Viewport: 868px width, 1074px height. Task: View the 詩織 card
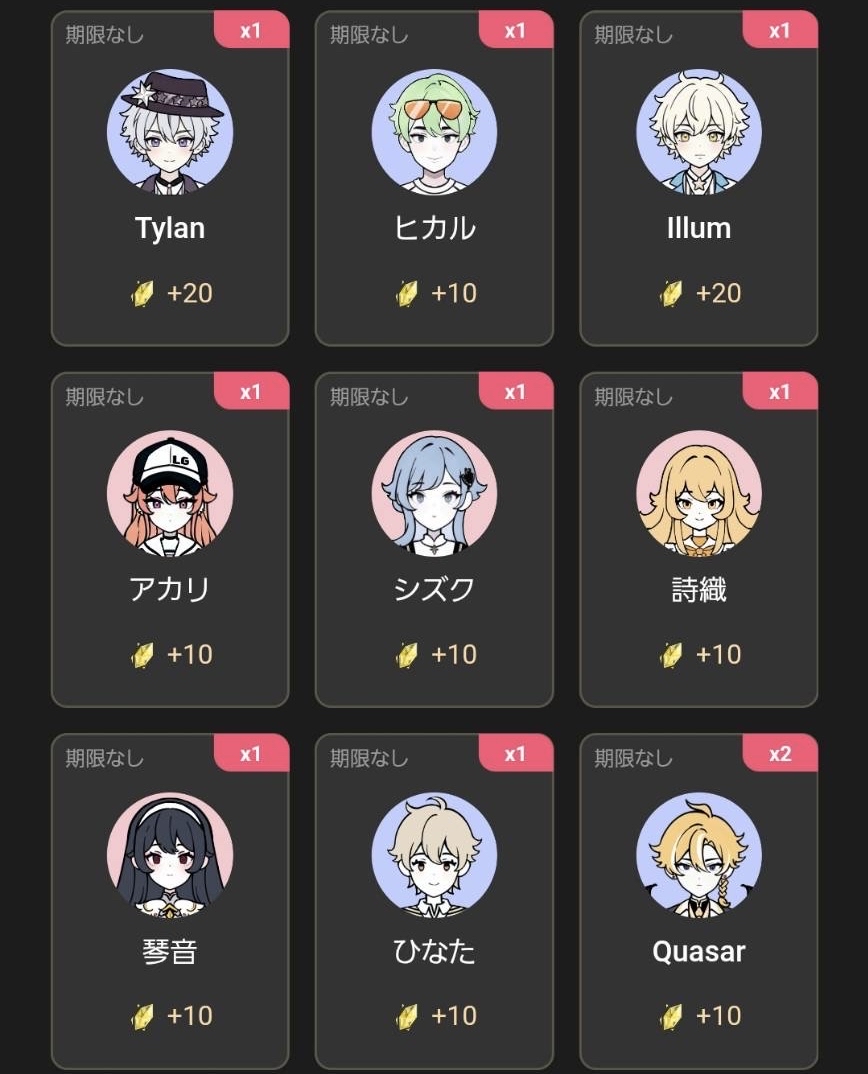698,541
